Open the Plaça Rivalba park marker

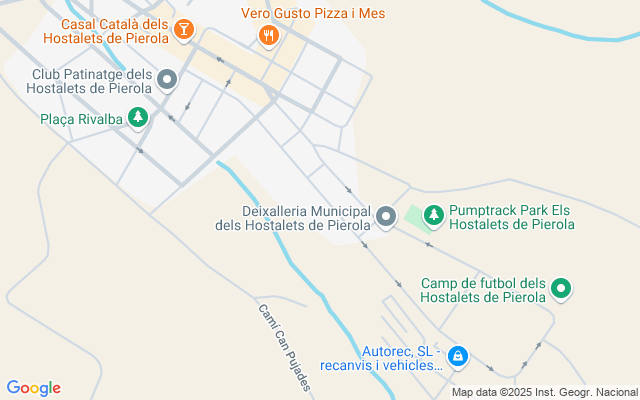[x=138, y=118]
